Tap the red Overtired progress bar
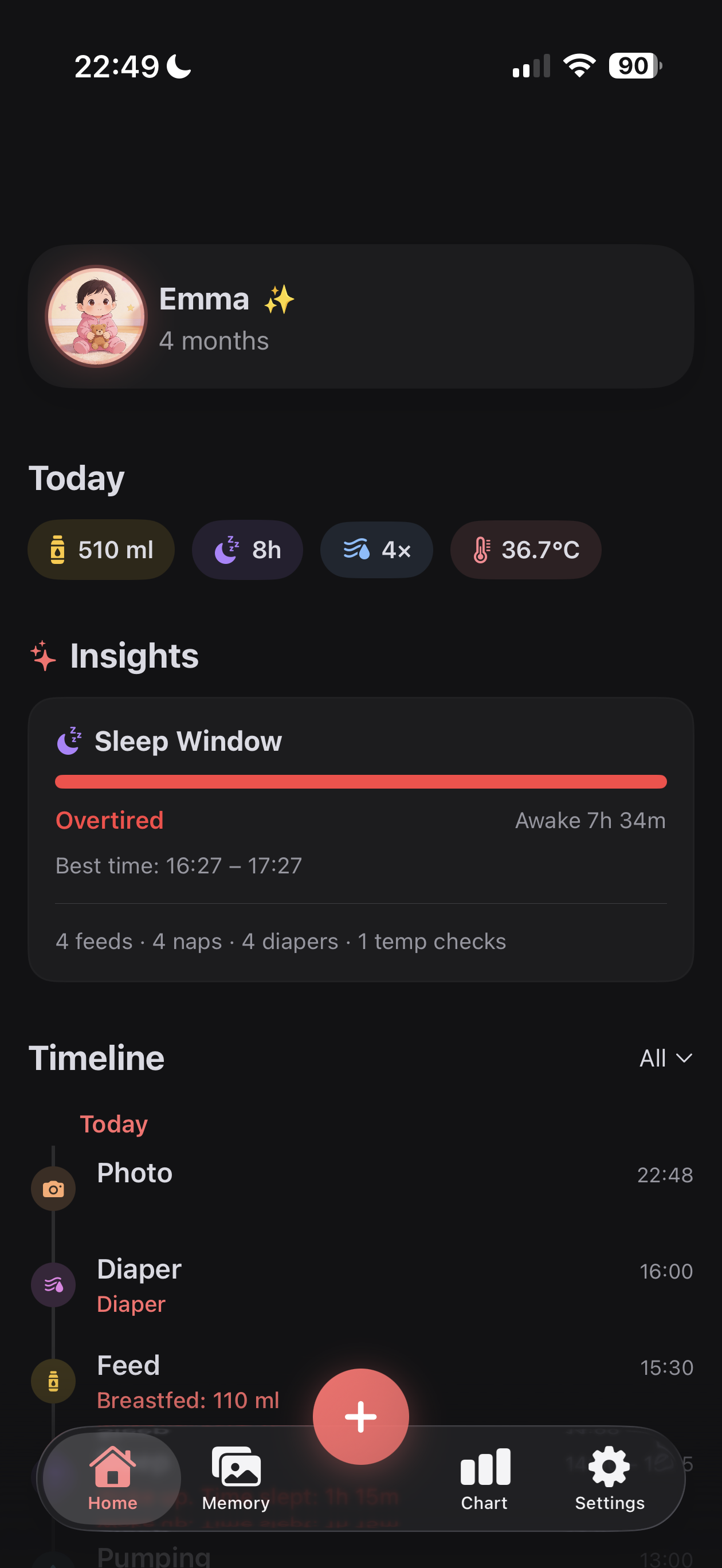 tap(361, 782)
